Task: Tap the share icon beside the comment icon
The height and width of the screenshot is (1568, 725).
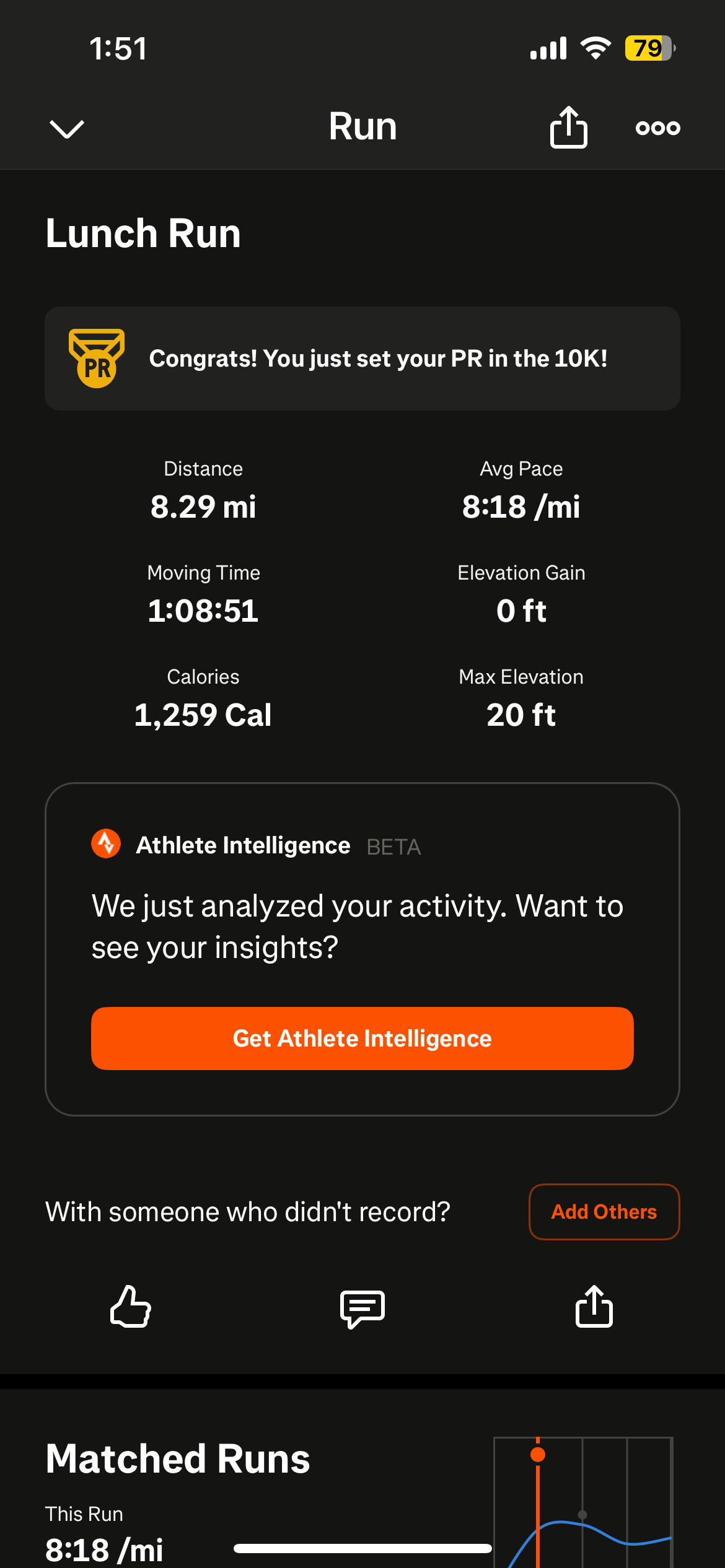Action: (x=594, y=1306)
